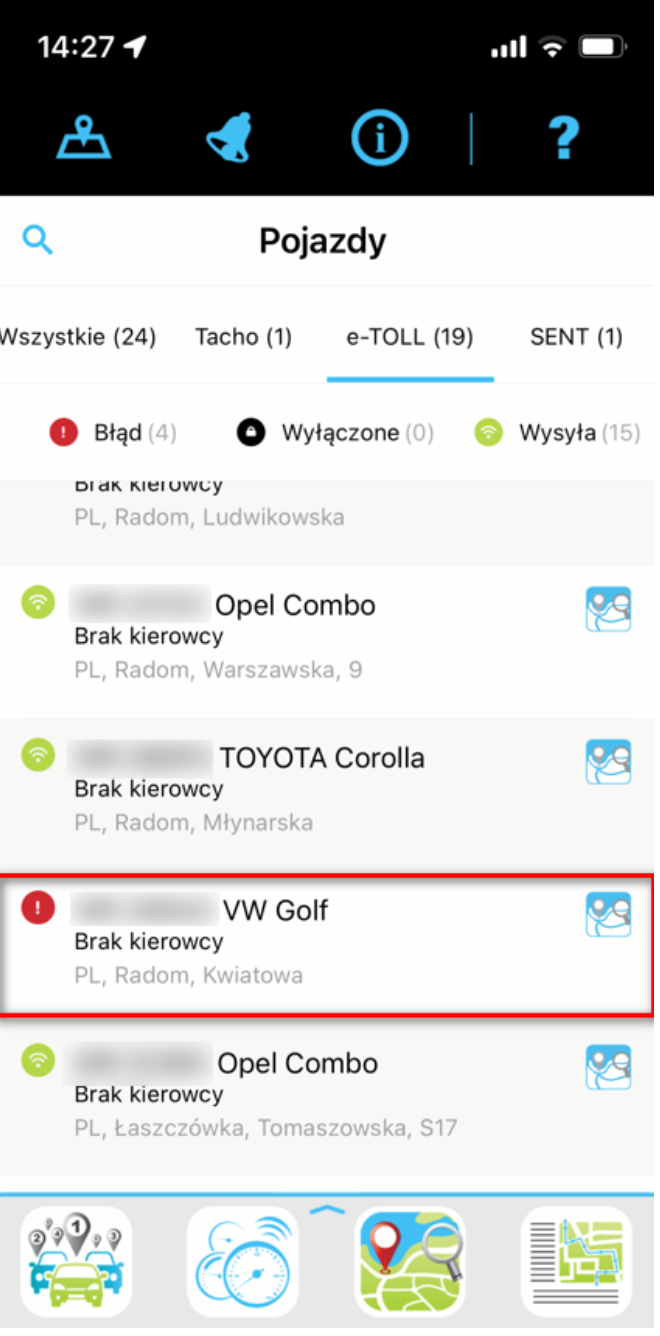Image resolution: width=660 pixels, height=1336 pixels.
Task: Open the map view icon
Action: (x=84, y=139)
